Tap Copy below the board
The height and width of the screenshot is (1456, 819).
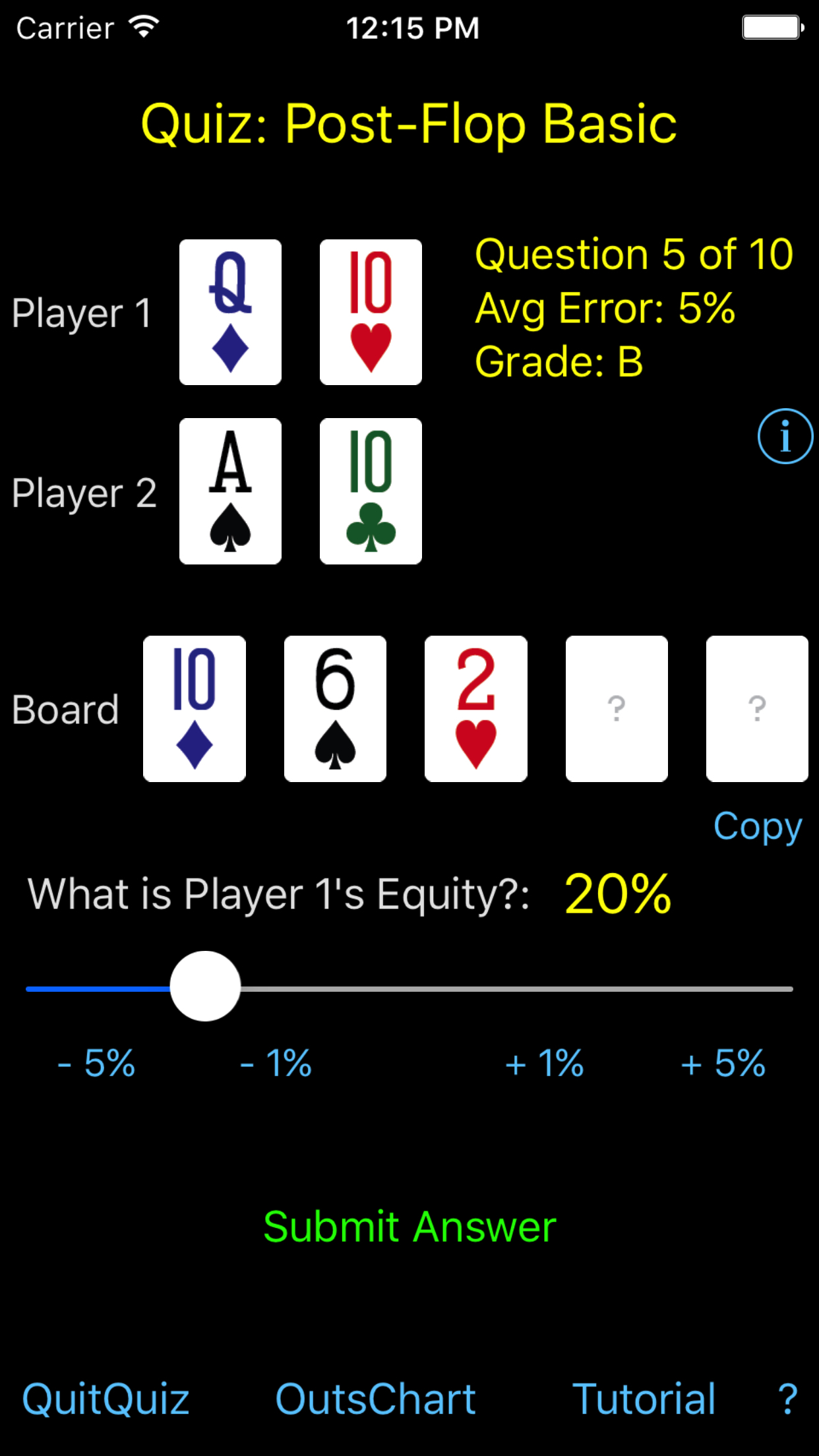[x=758, y=827]
